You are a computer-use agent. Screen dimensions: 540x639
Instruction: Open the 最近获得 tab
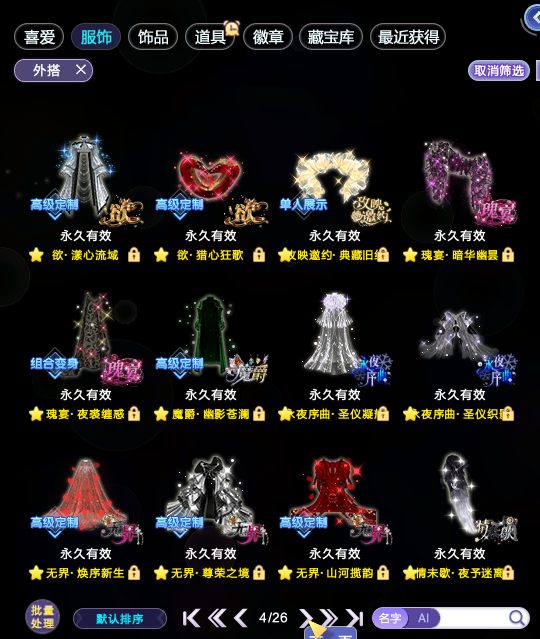point(408,37)
